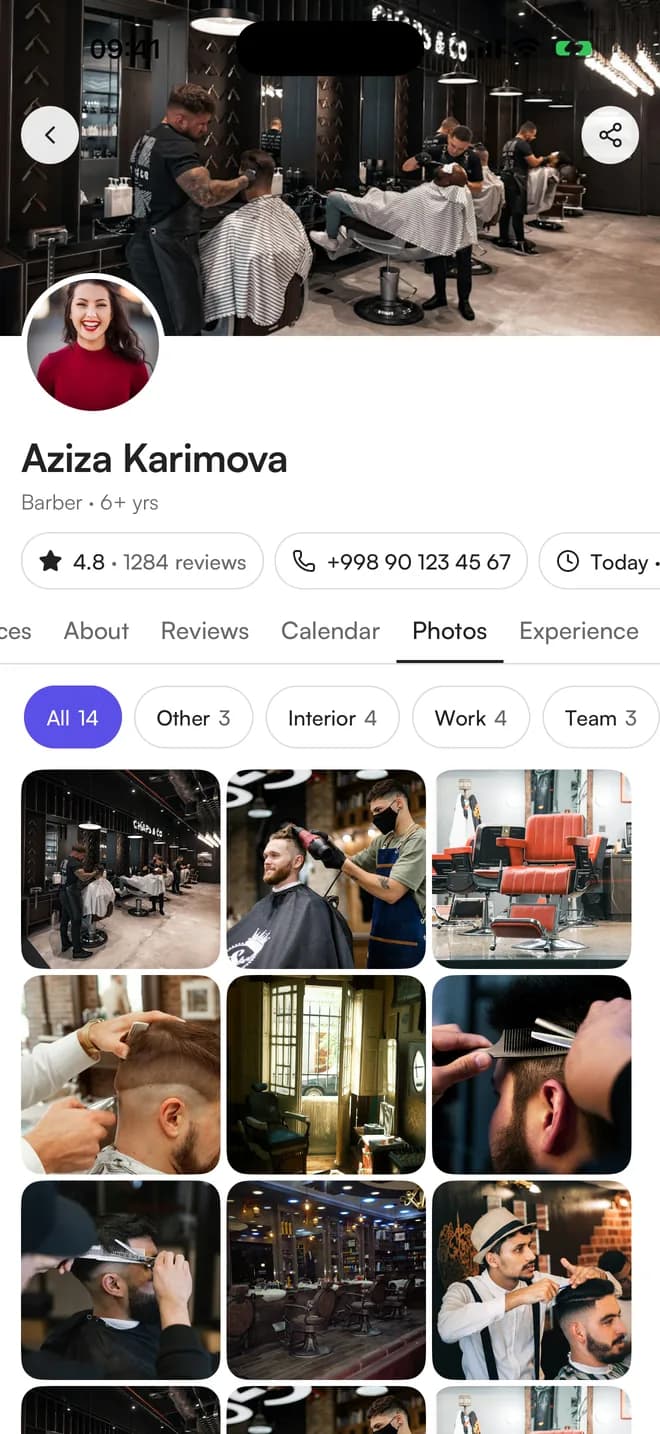Viewport: 660px width, 1434px height.
Task: Open the Calendar tab
Action: click(x=330, y=631)
